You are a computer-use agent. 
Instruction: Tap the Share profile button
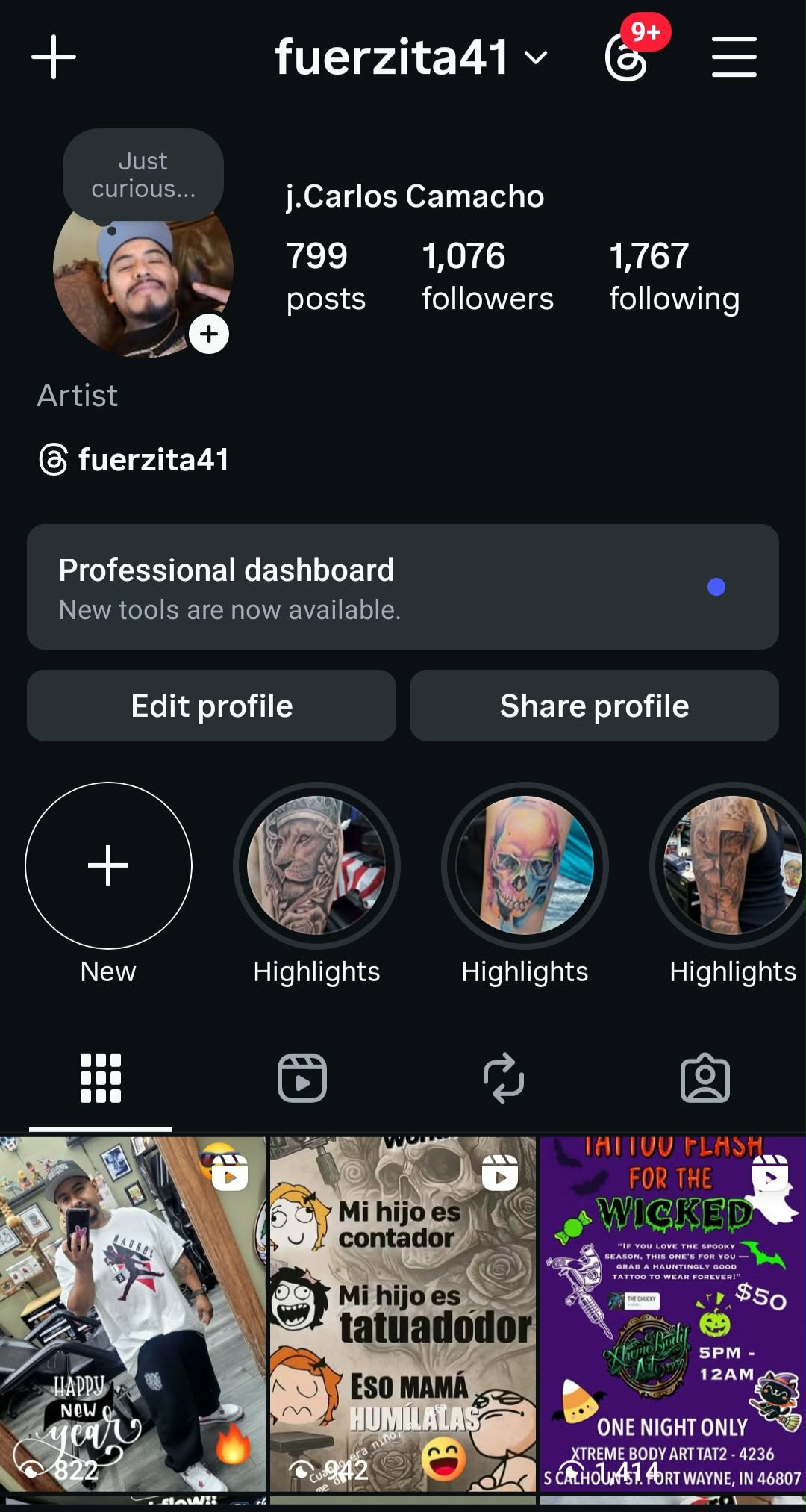click(594, 706)
